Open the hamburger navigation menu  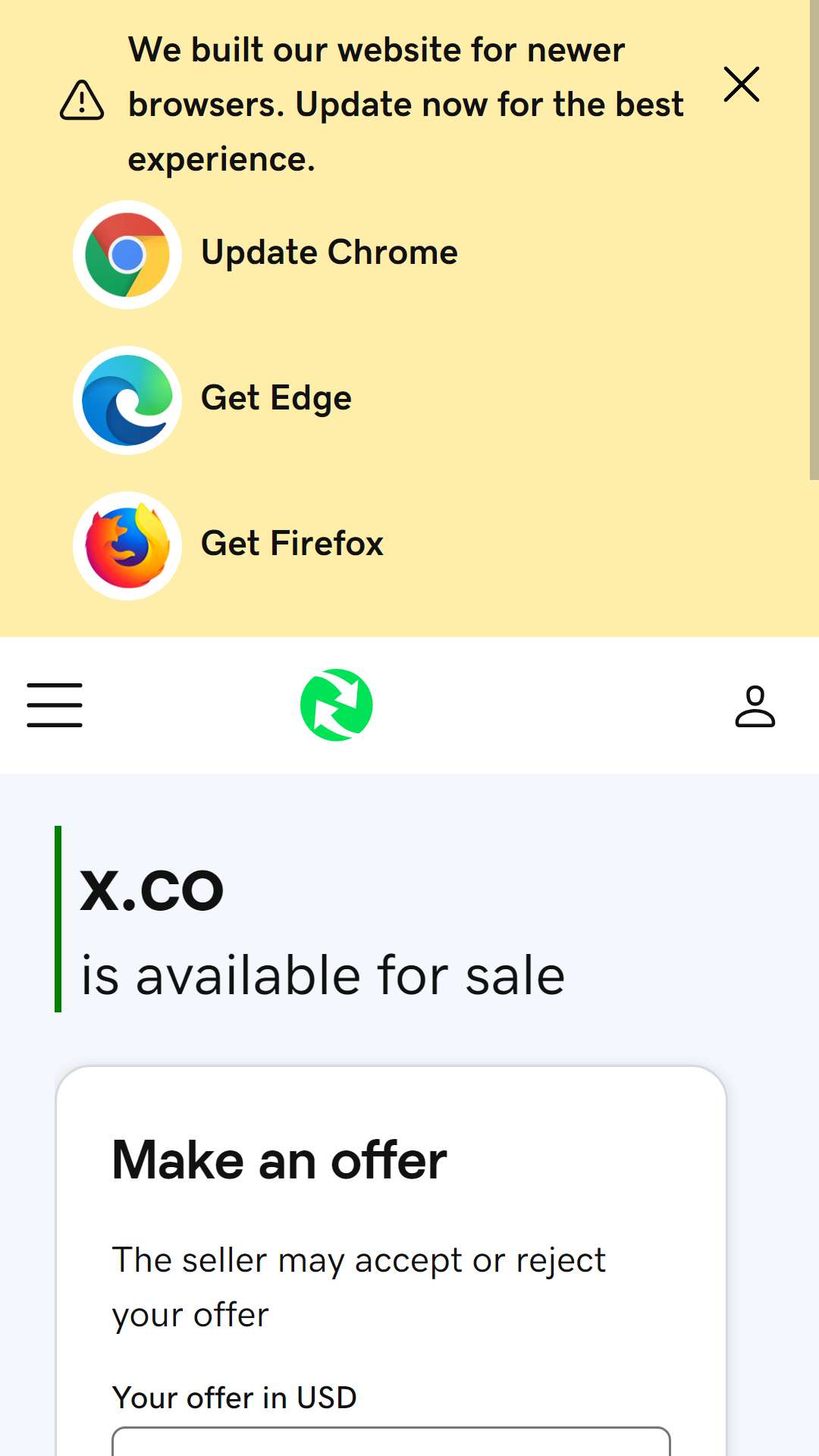(x=55, y=705)
